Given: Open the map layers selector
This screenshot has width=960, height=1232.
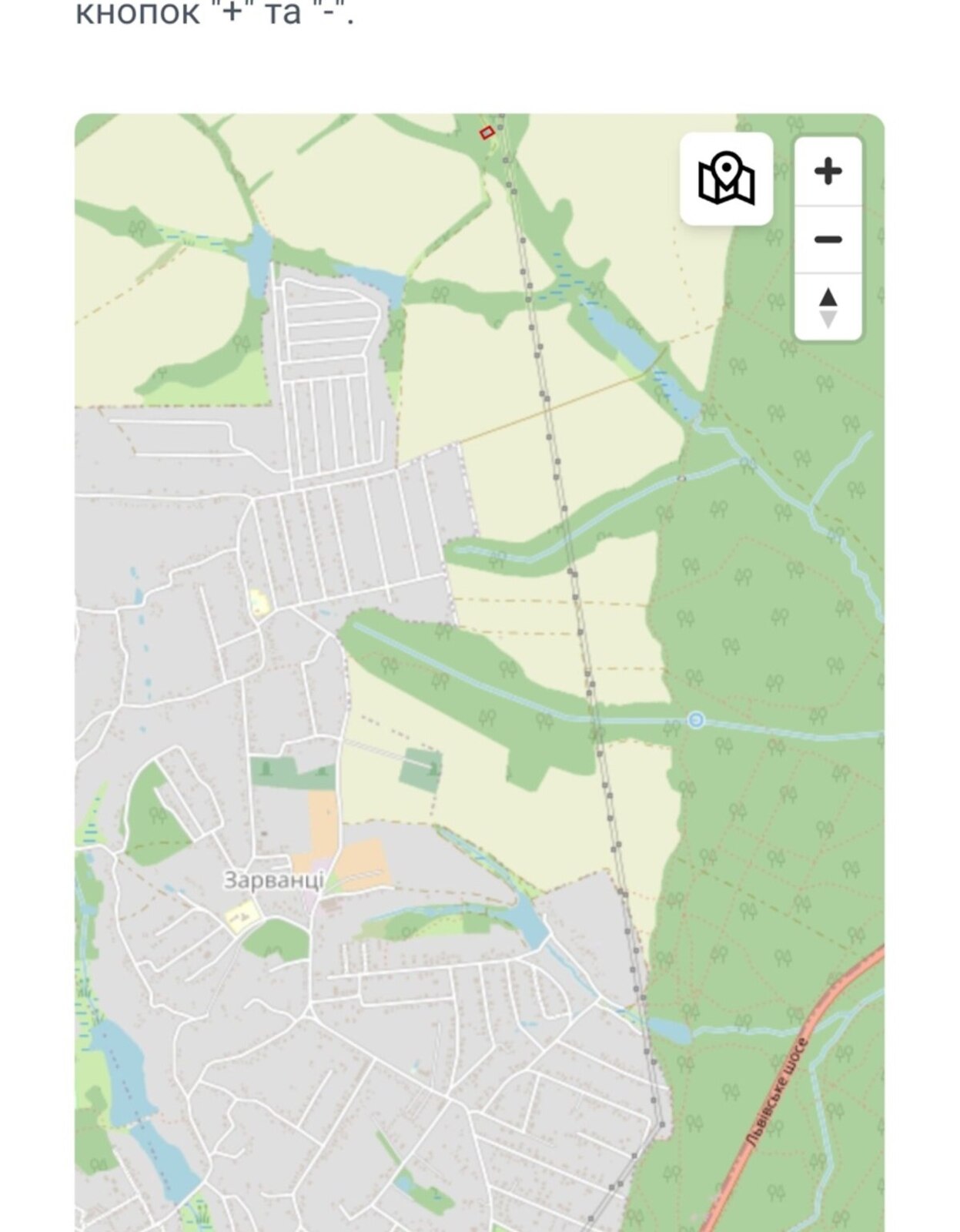Looking at the screenshot, I should tap(726, 179).
